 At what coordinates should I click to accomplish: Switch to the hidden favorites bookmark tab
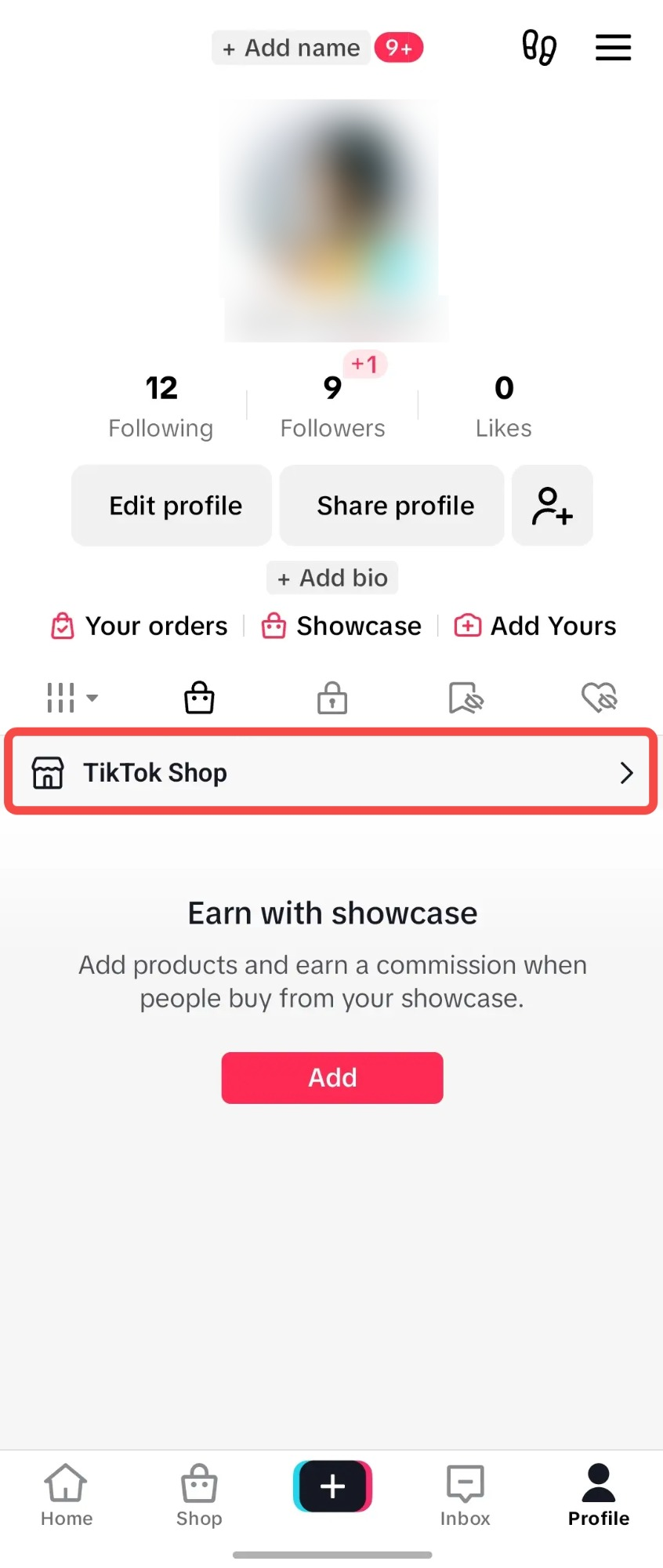coord(466,697)
